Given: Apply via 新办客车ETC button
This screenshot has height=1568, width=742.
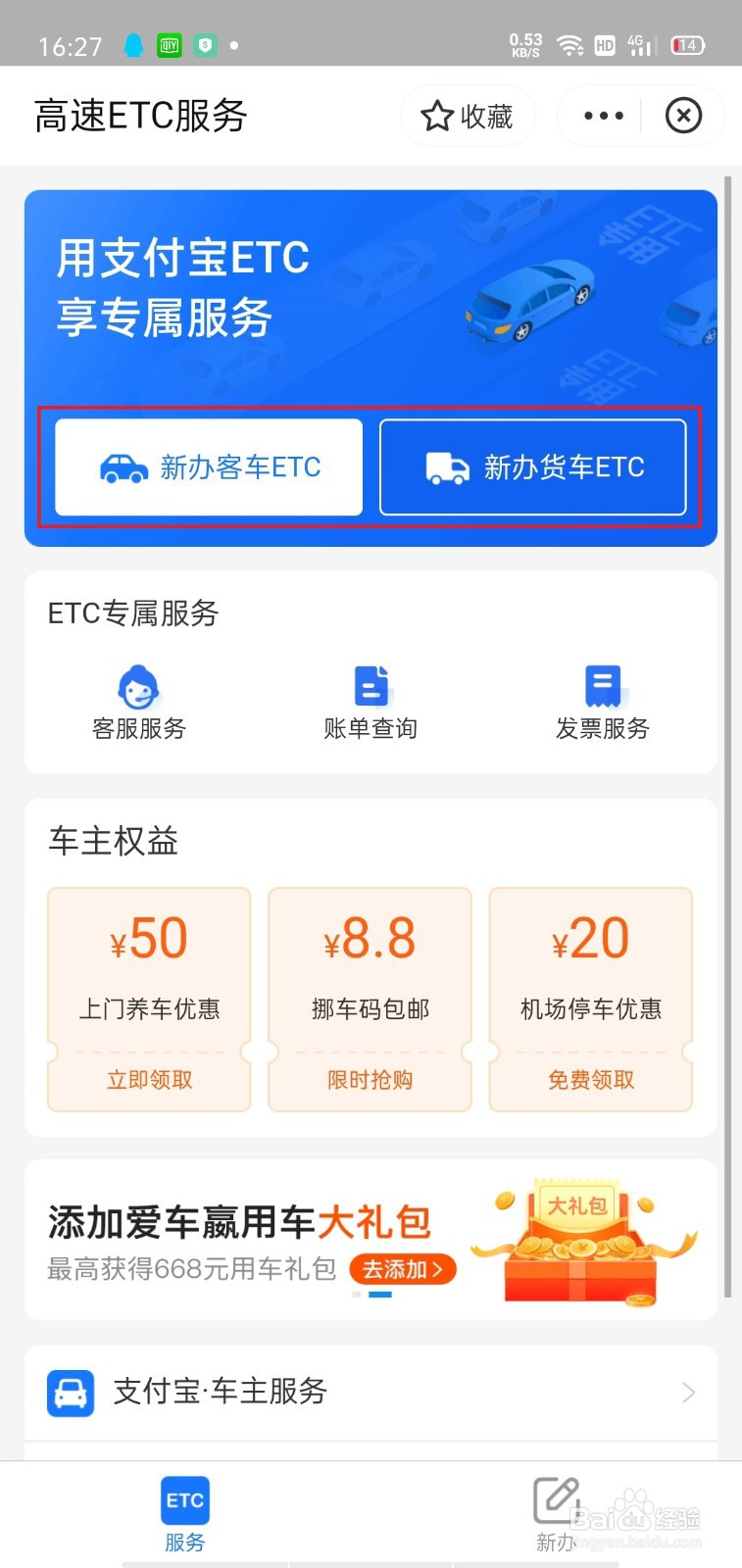Looking at the screenshot, I should pos(209,467).
